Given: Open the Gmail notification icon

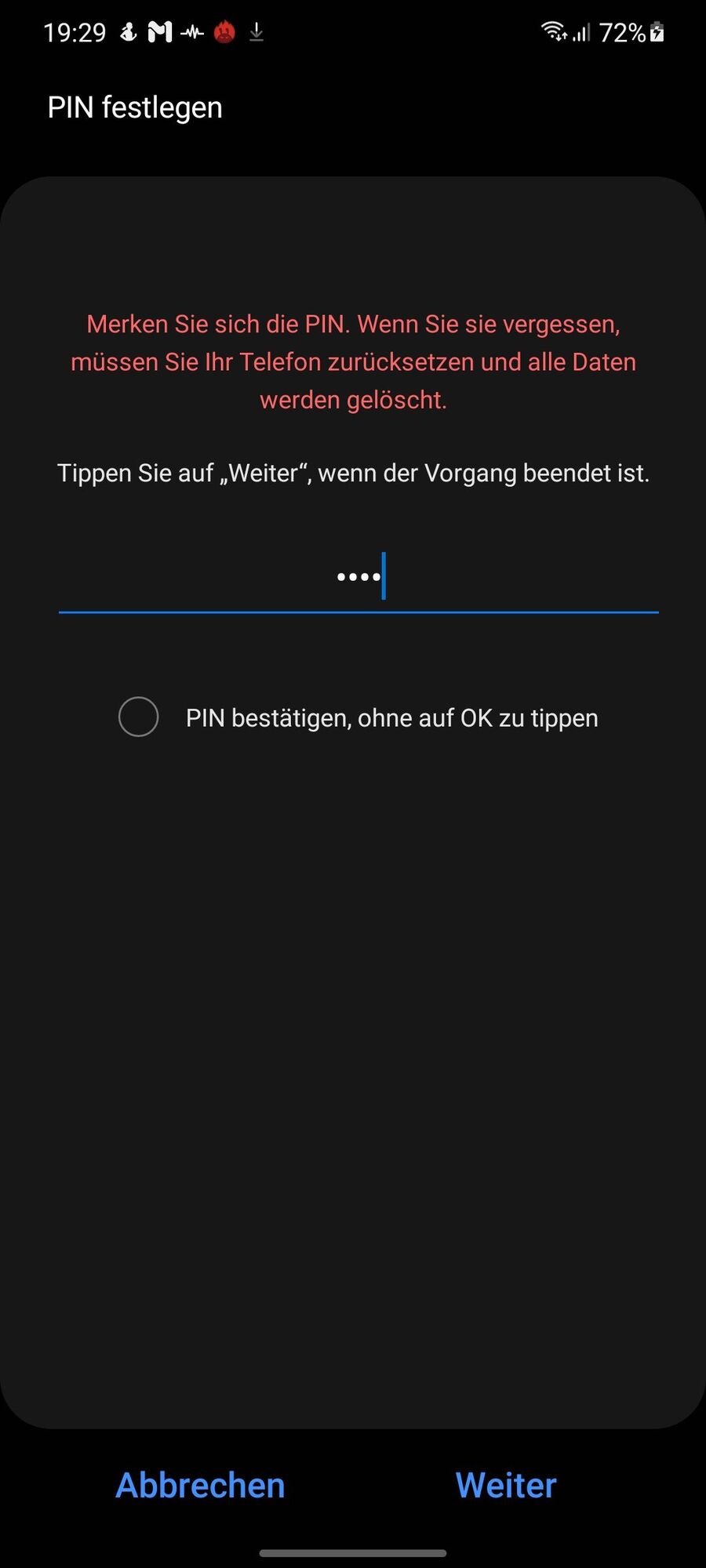Looking at the screenshot, I should [x=161, y=31].
